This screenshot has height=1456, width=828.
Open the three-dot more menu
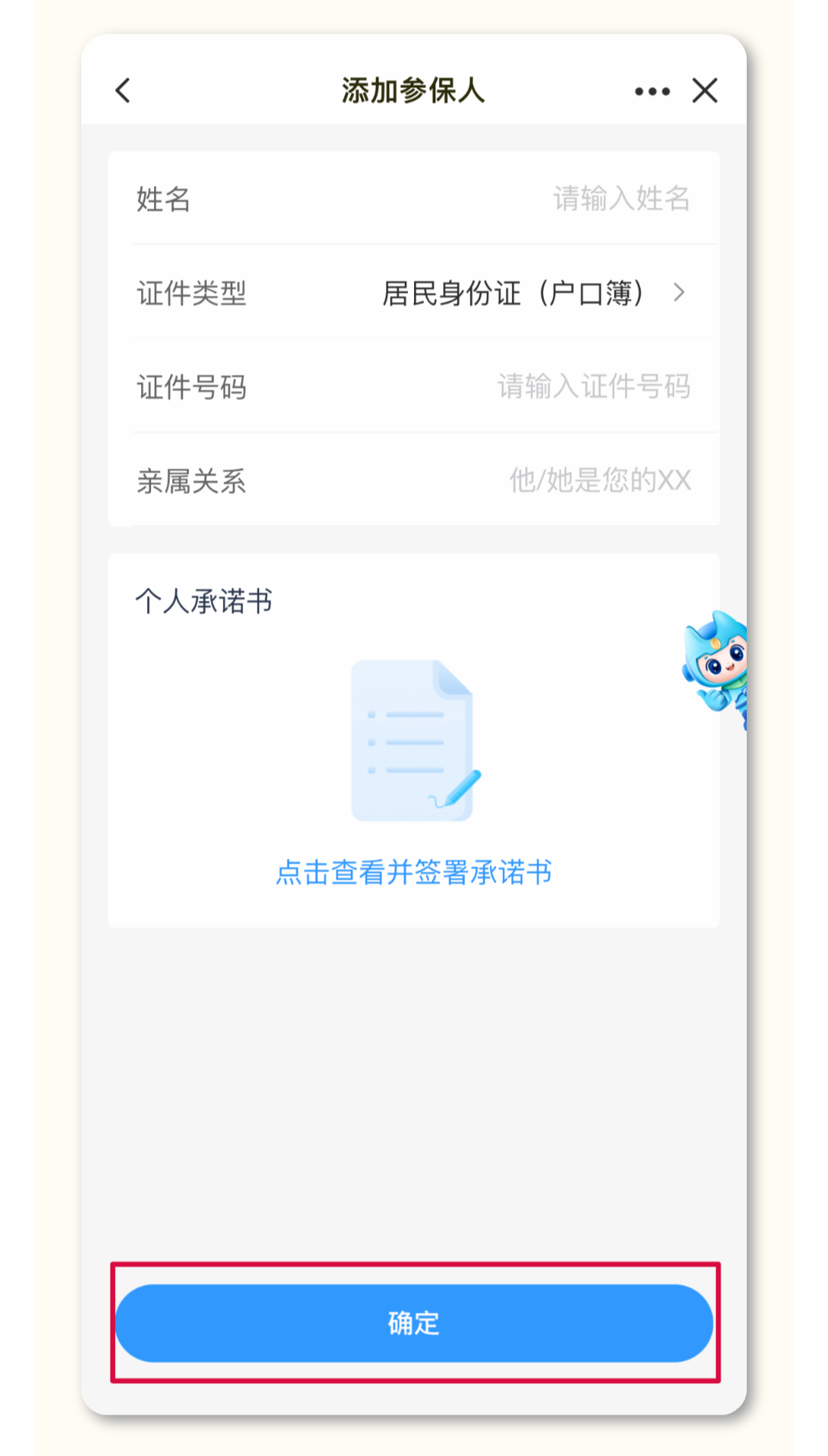click(x=652, y=91)
